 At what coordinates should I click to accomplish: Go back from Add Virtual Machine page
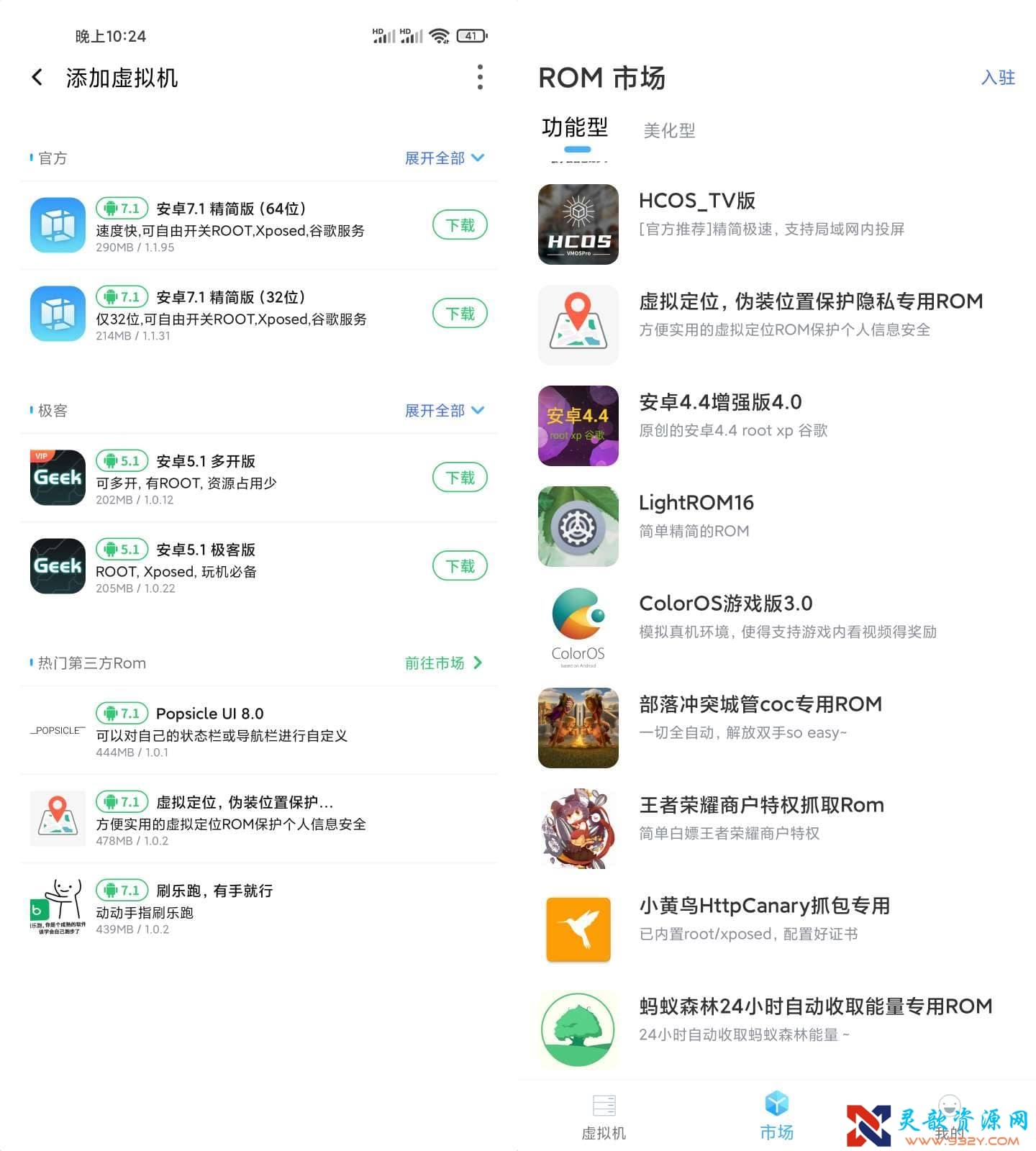37,78
